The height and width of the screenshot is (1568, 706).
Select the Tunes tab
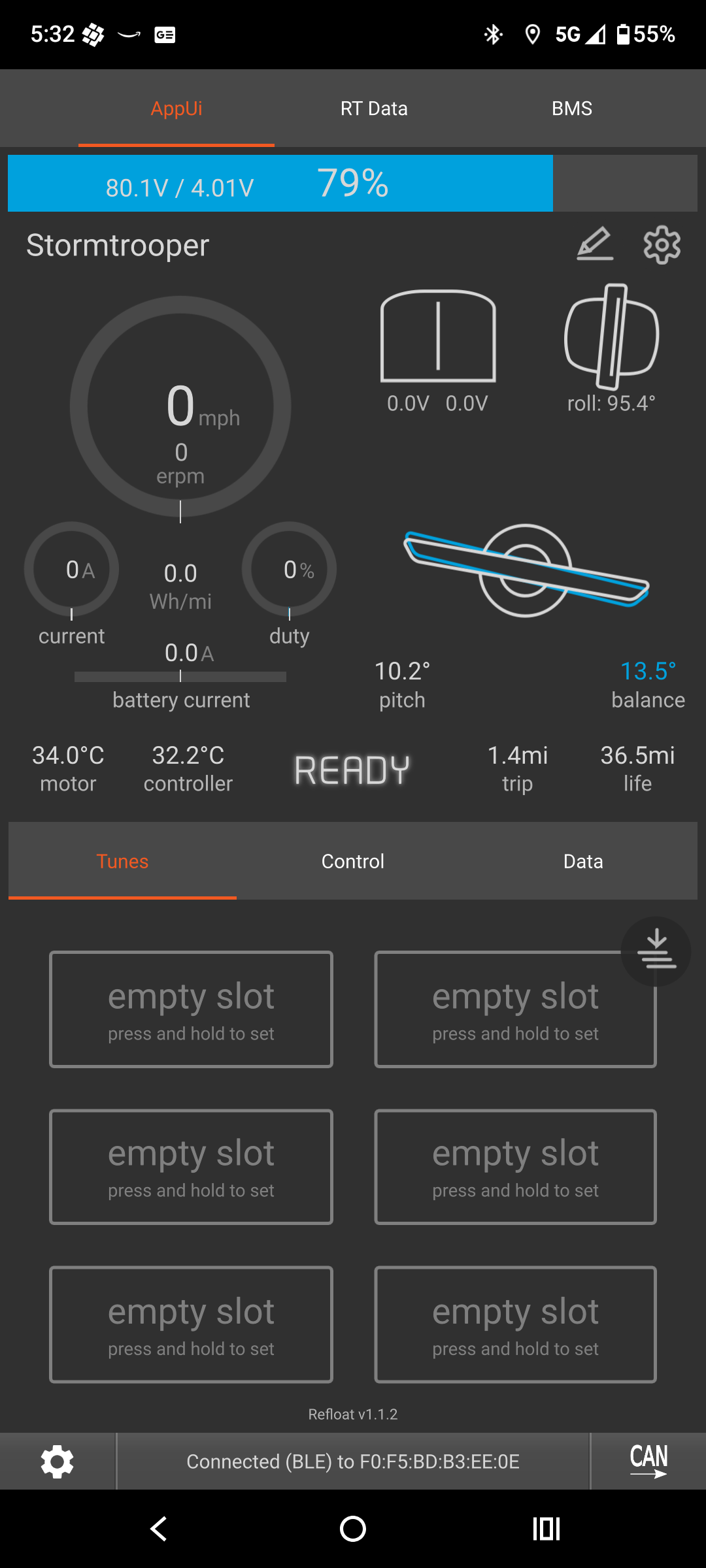(122, 861)
